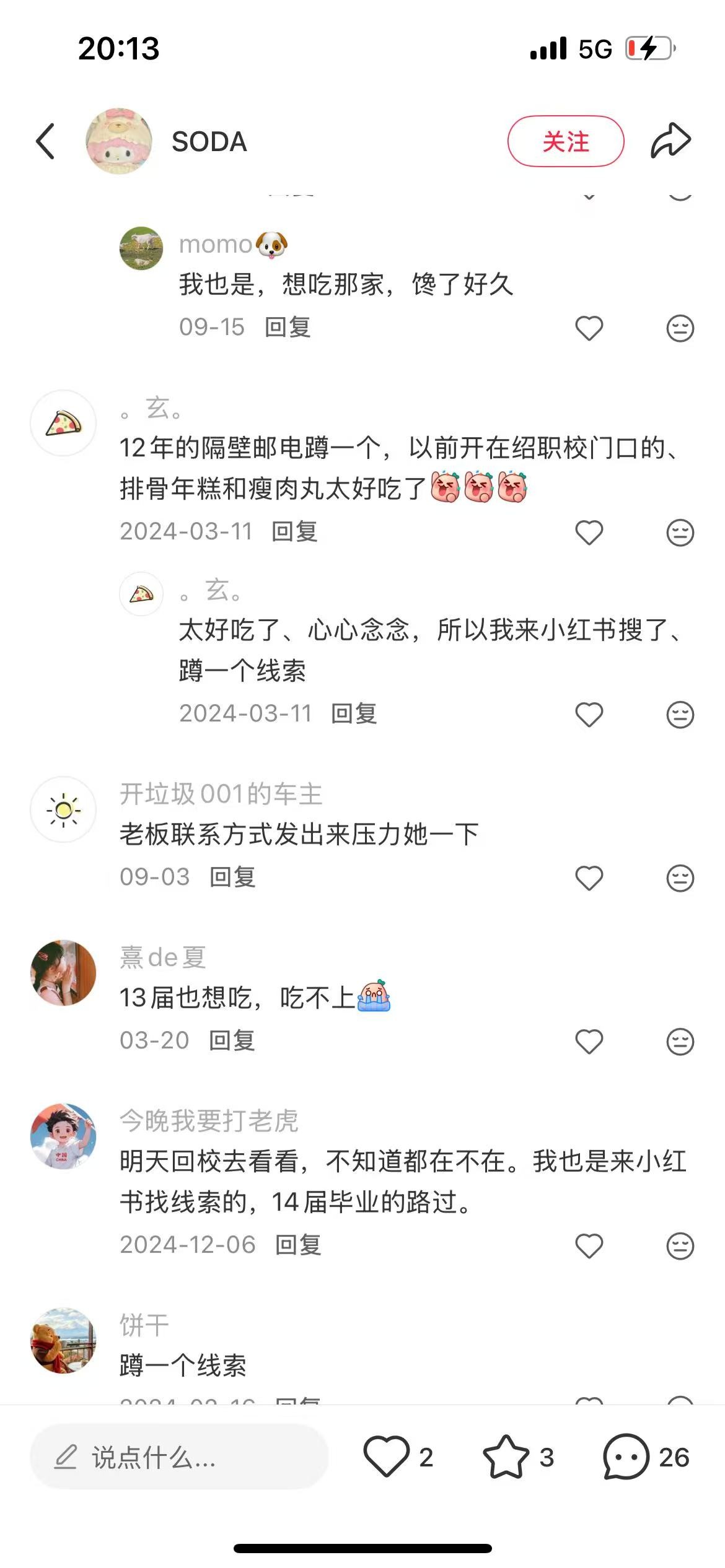This screenshot has height=1568, width=725.
Task: Like the comment about 排骨年糕和瘦肉丸
Action: pyautogui.click(x=589, y=533)
